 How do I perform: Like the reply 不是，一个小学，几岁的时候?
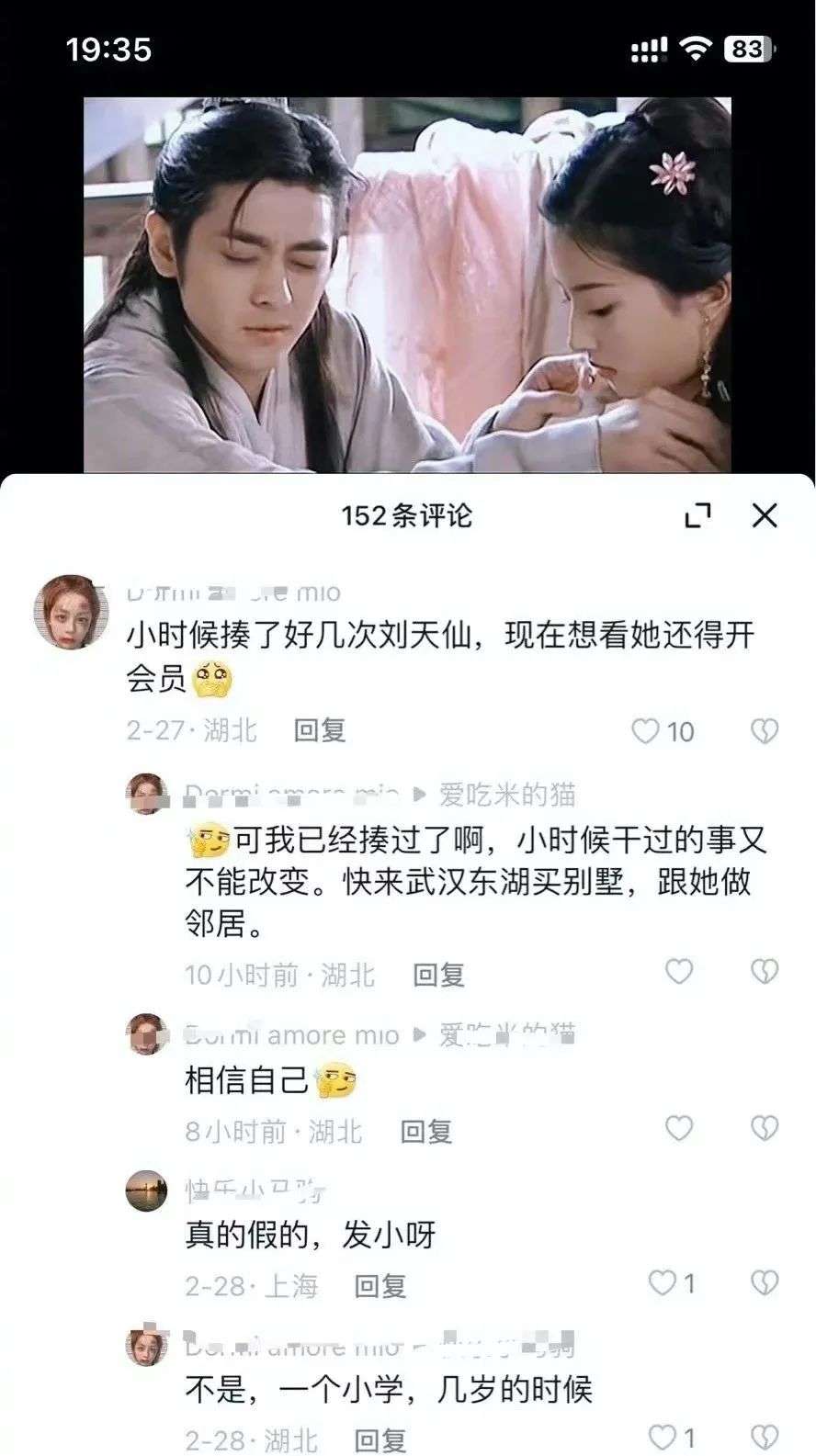[663, 1437]
